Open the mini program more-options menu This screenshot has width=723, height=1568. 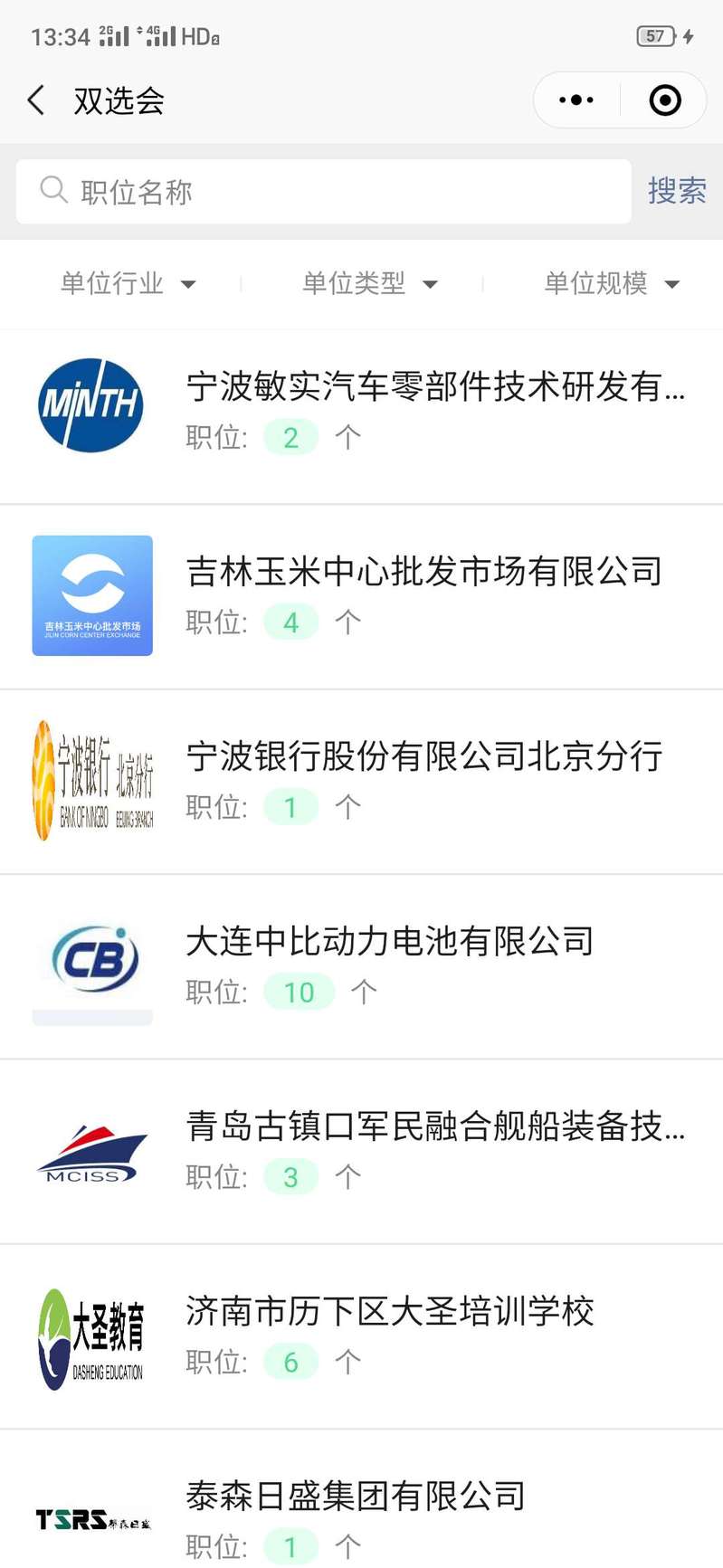(x=576, y=100)
